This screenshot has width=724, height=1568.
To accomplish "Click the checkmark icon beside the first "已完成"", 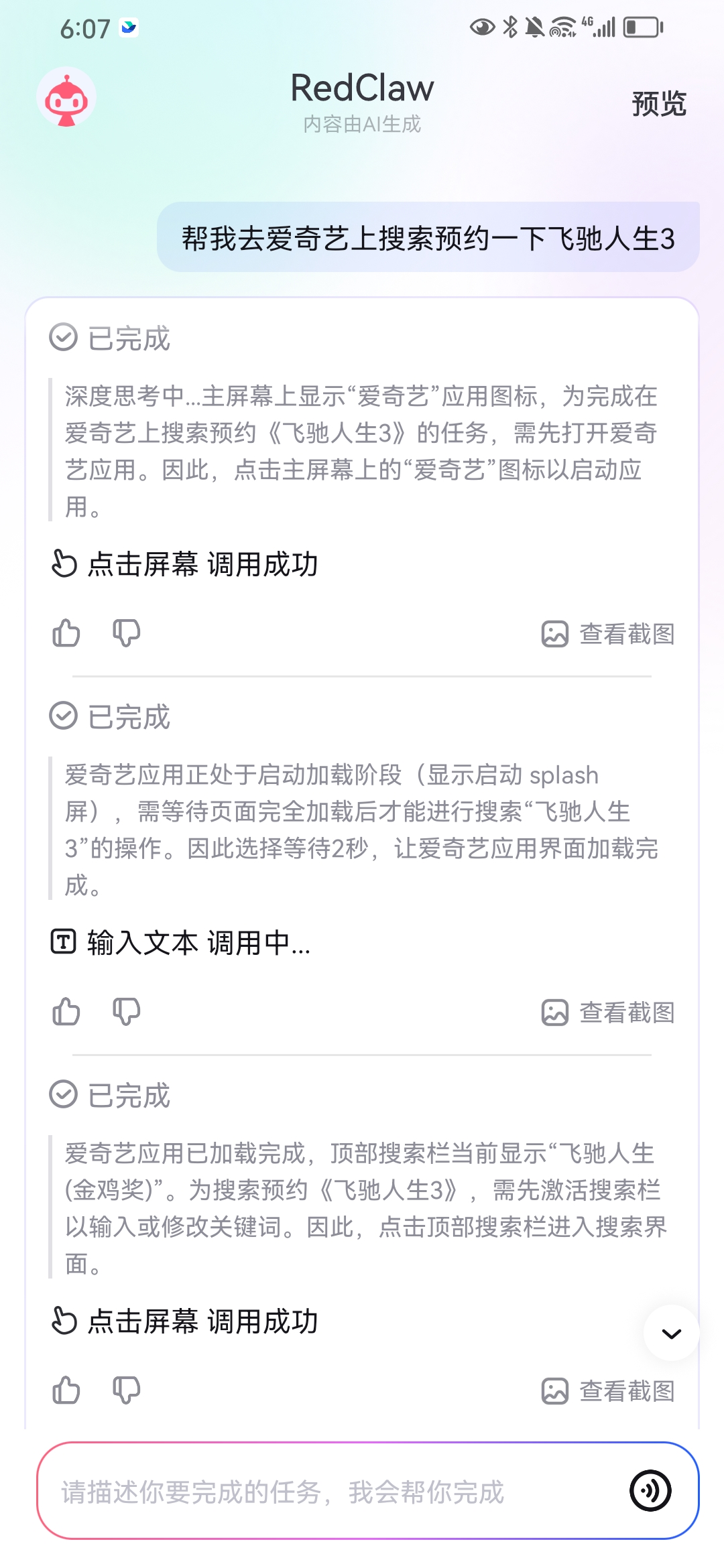I will point(63,338).
